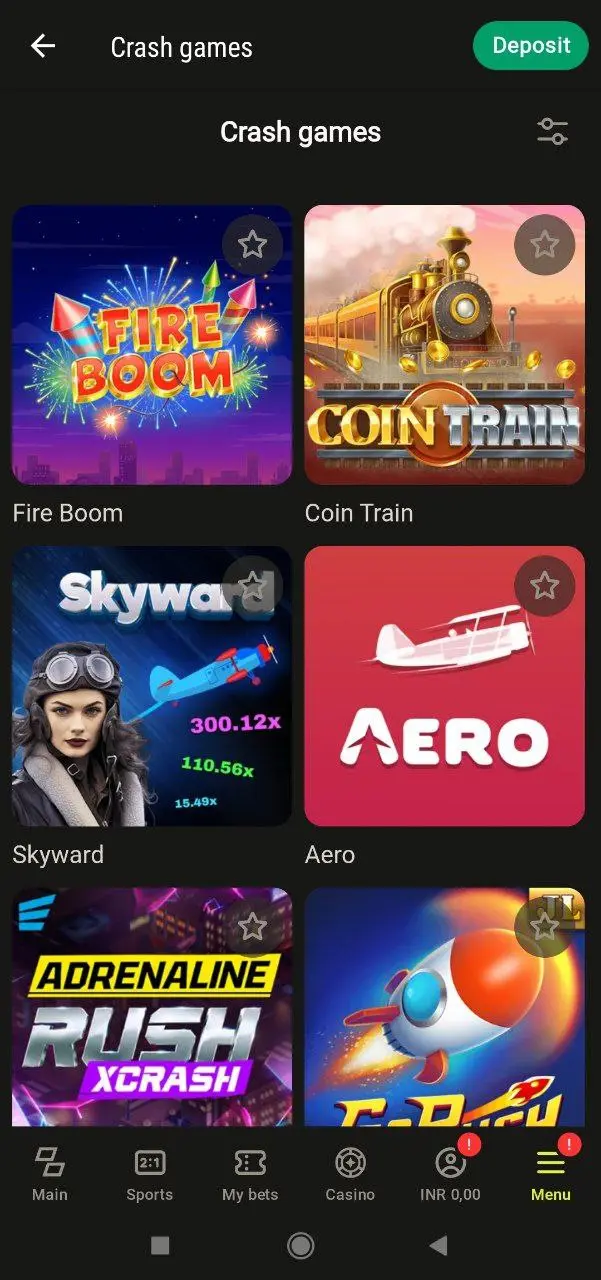Add Fire Boom to favorites

pyautogui.click(x=252, y=244)
